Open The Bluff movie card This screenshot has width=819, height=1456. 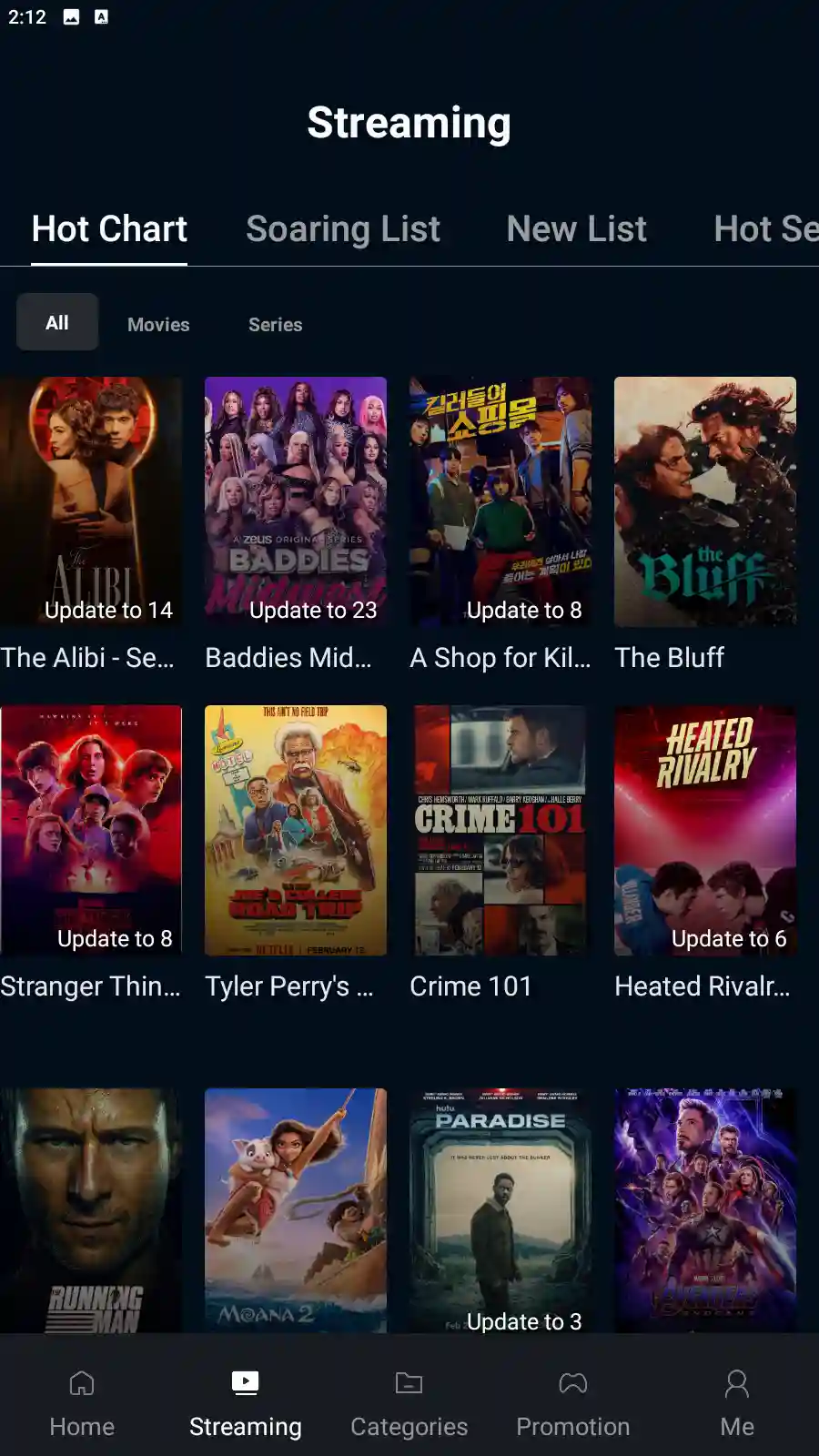[x=704, y=501]
